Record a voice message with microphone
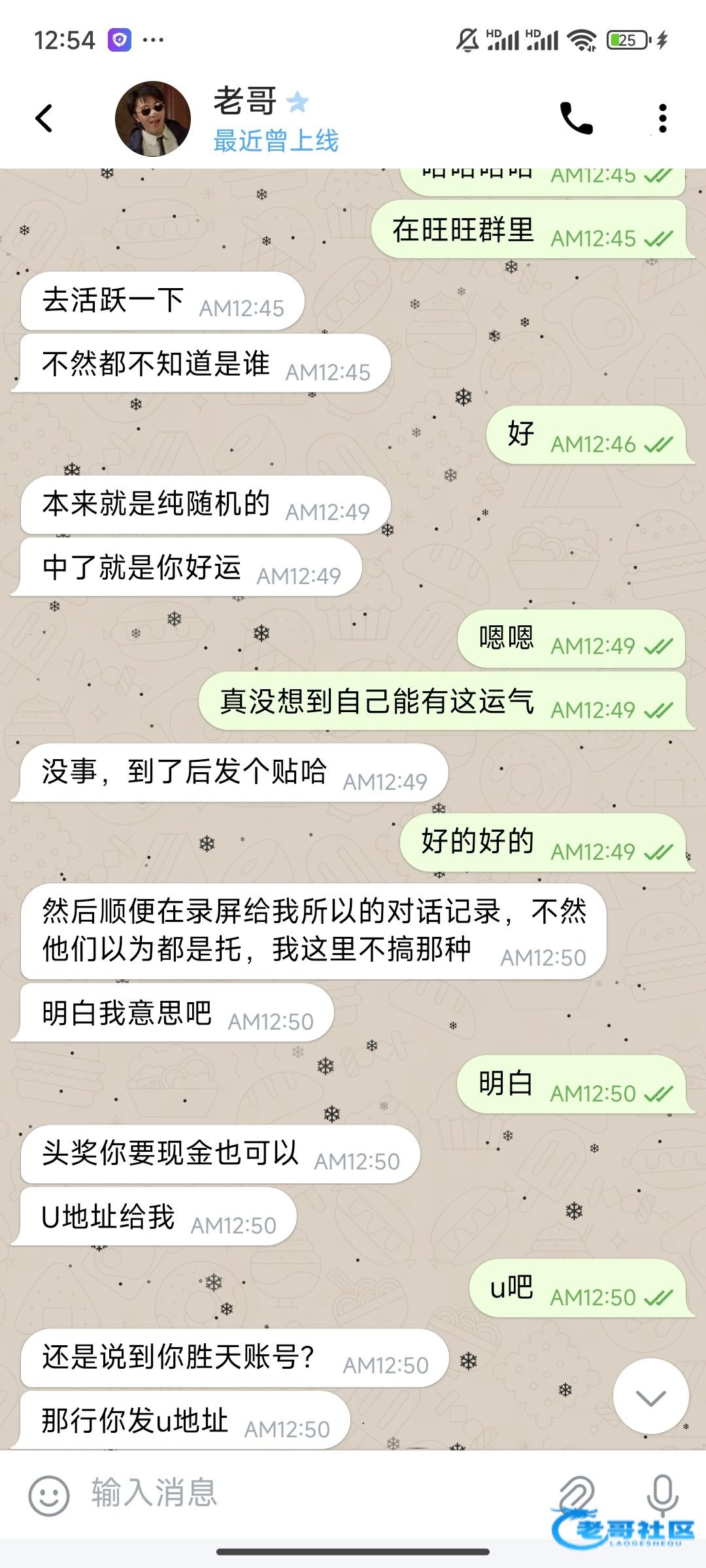The image size is (706, 1568). pos(662,1494)
